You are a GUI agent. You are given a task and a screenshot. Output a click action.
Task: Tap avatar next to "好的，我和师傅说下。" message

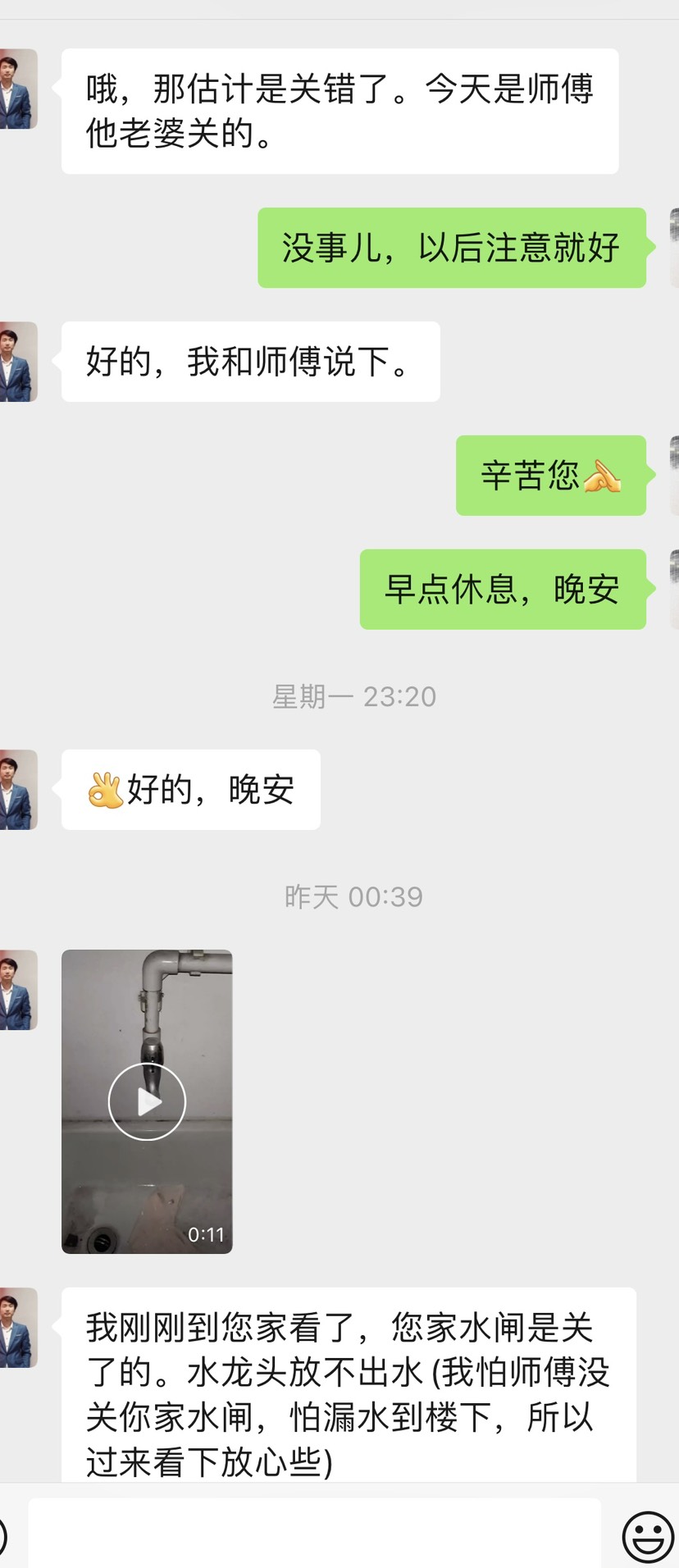coord(18,362)
